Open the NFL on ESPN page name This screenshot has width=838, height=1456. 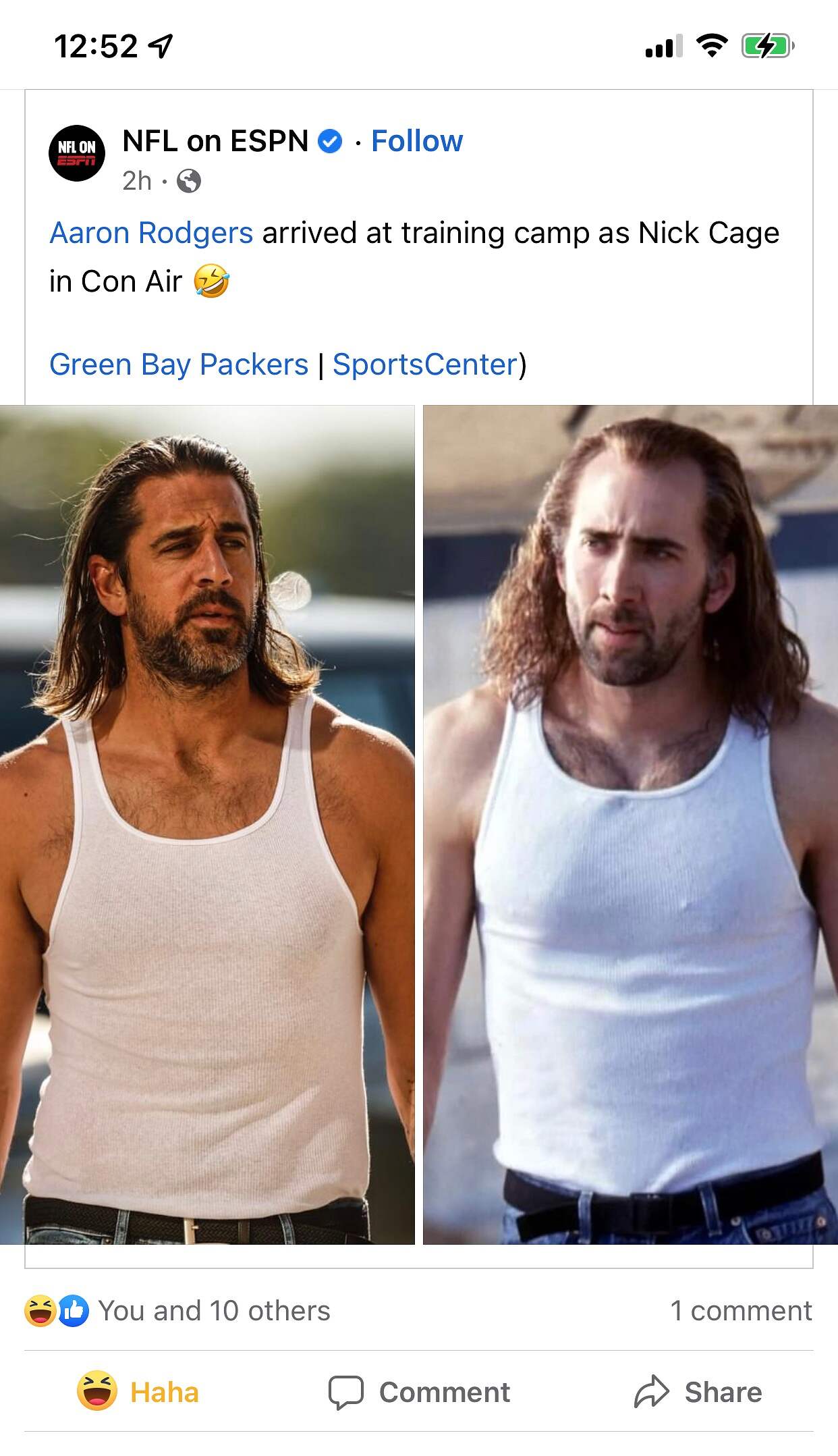click(x=215, y=141)
